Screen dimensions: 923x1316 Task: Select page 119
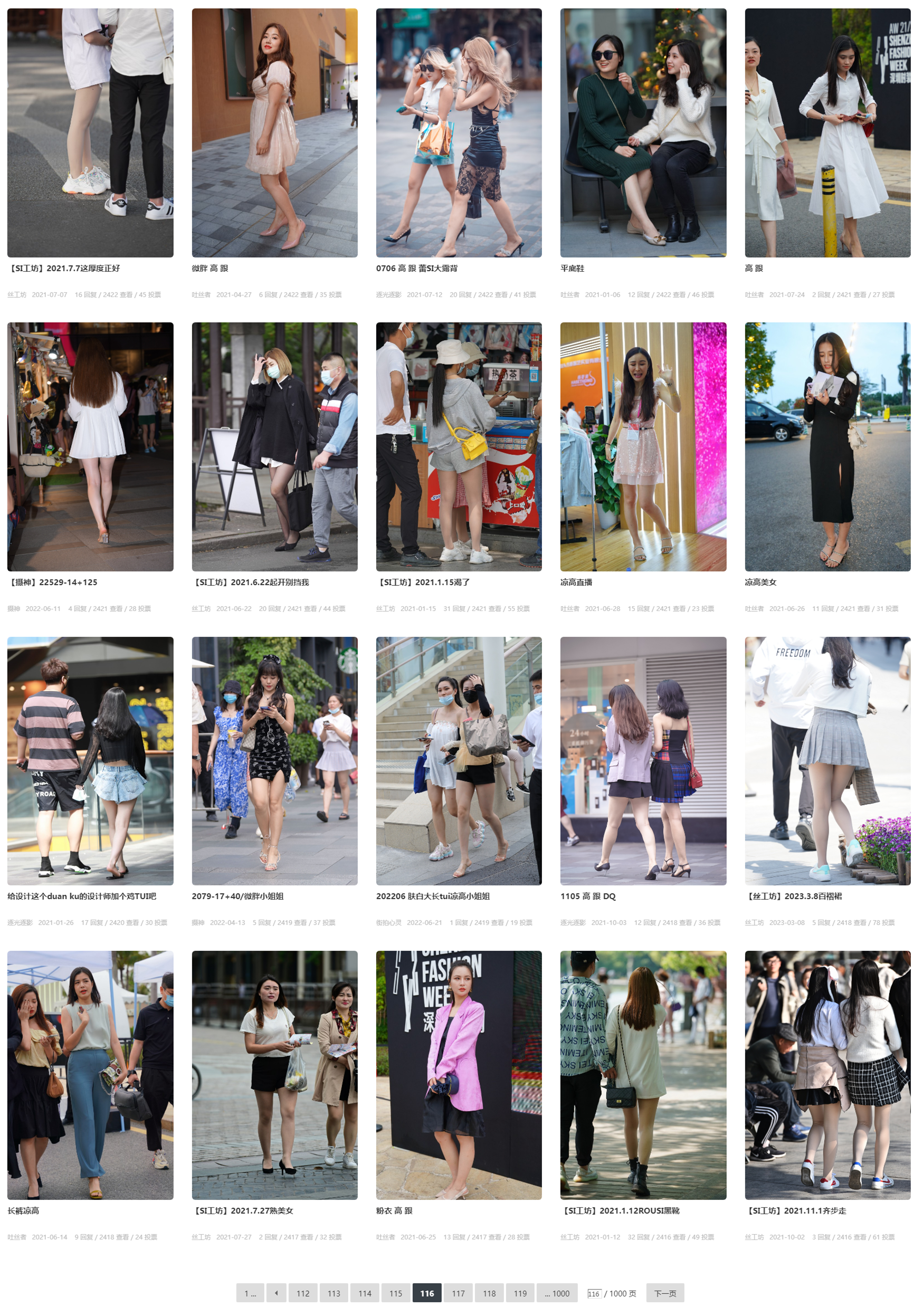[x=520, y=1293]
